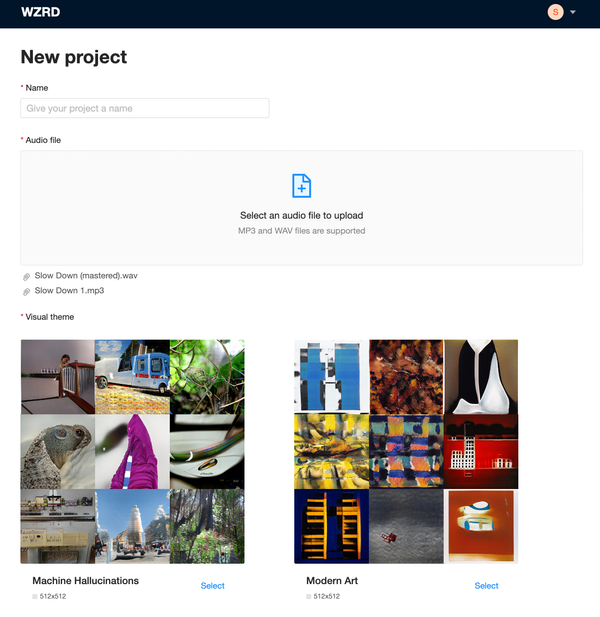
Task: Tap the Modern Art theme preview
Action: pyautogui.click(x=406, y=451)
